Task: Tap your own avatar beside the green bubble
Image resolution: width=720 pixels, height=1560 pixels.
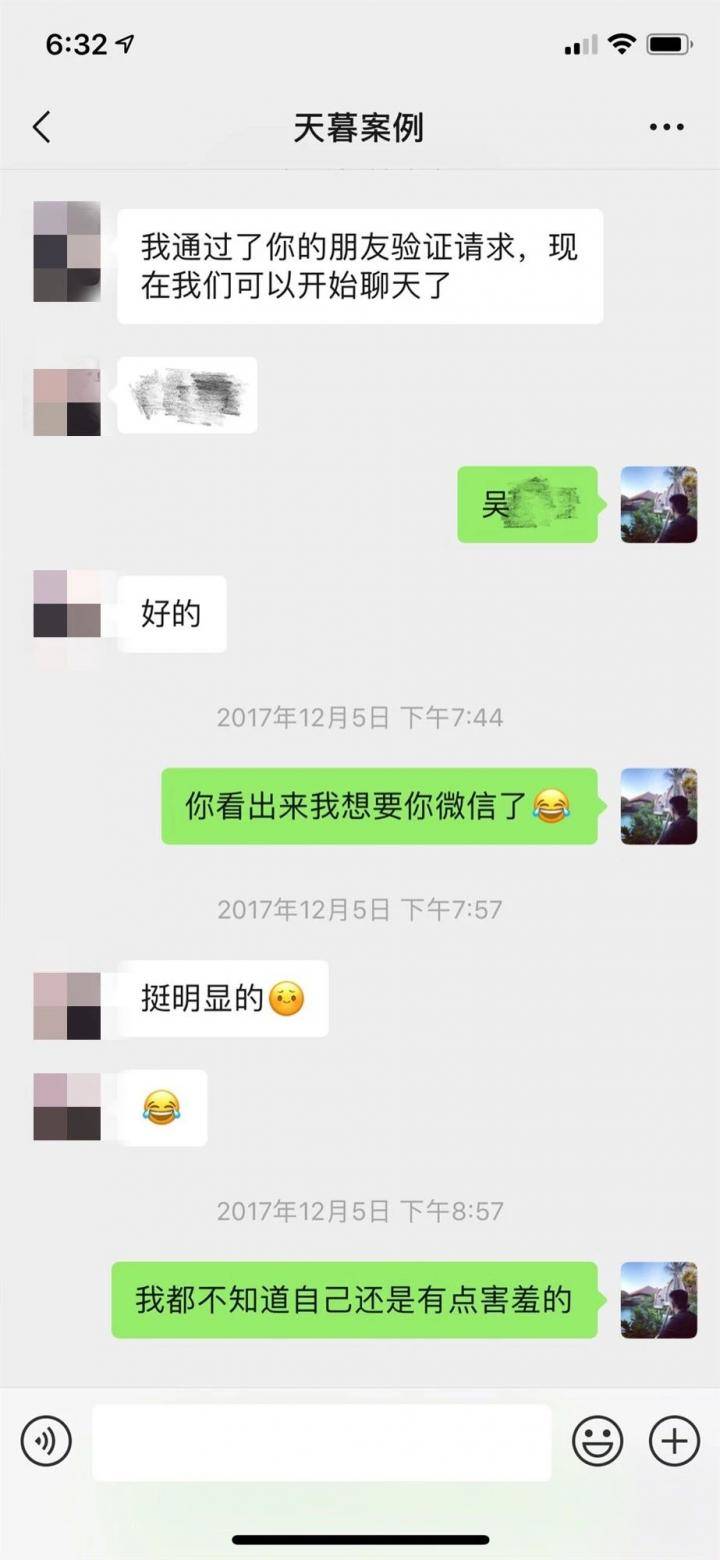Action: [x=658, y=505]
